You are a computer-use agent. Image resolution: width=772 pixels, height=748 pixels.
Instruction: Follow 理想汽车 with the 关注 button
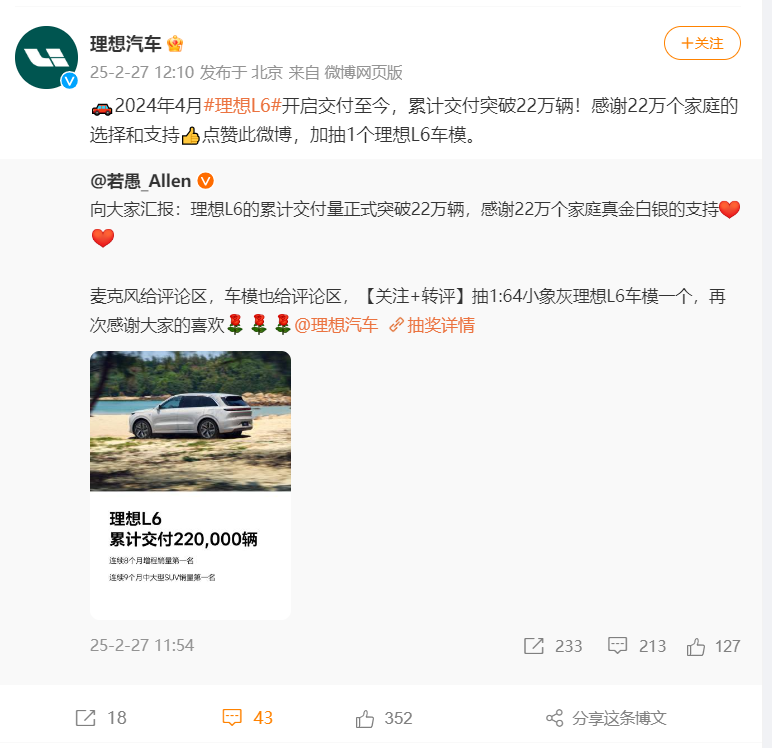702,43
